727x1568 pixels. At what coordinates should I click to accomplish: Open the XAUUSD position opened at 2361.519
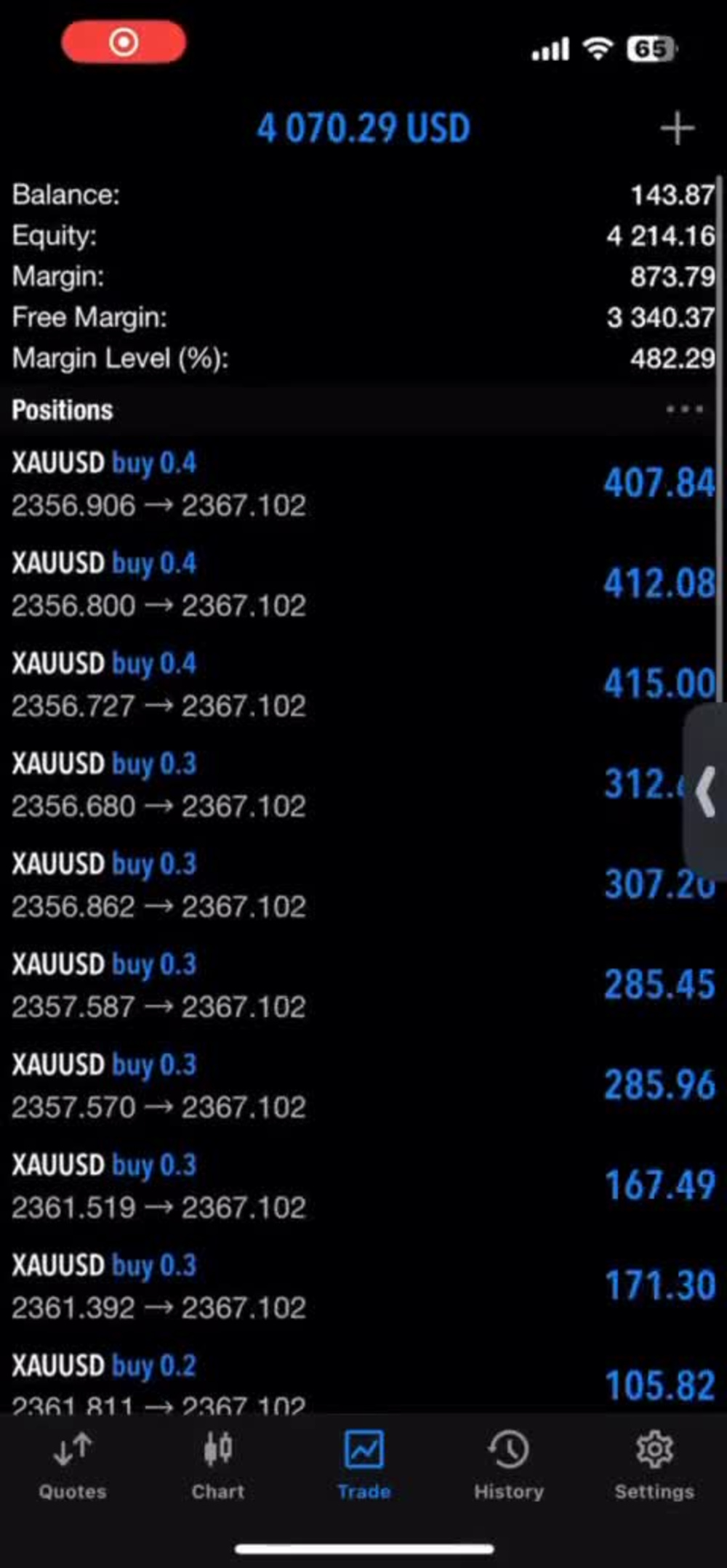click(x=363, y=1186)
